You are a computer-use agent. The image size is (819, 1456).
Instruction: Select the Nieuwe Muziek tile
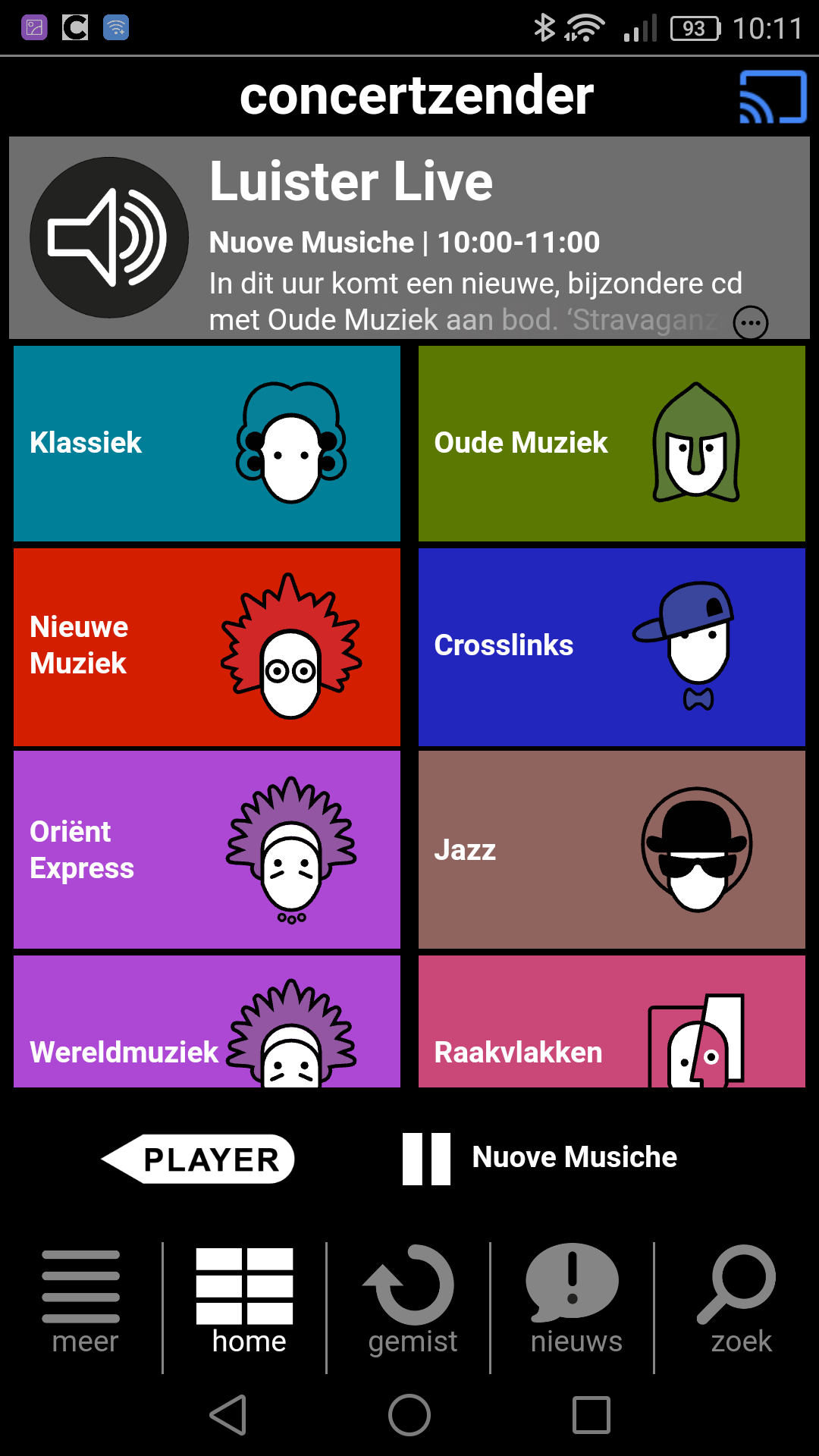pyautogui.click(x=206, y=646)
